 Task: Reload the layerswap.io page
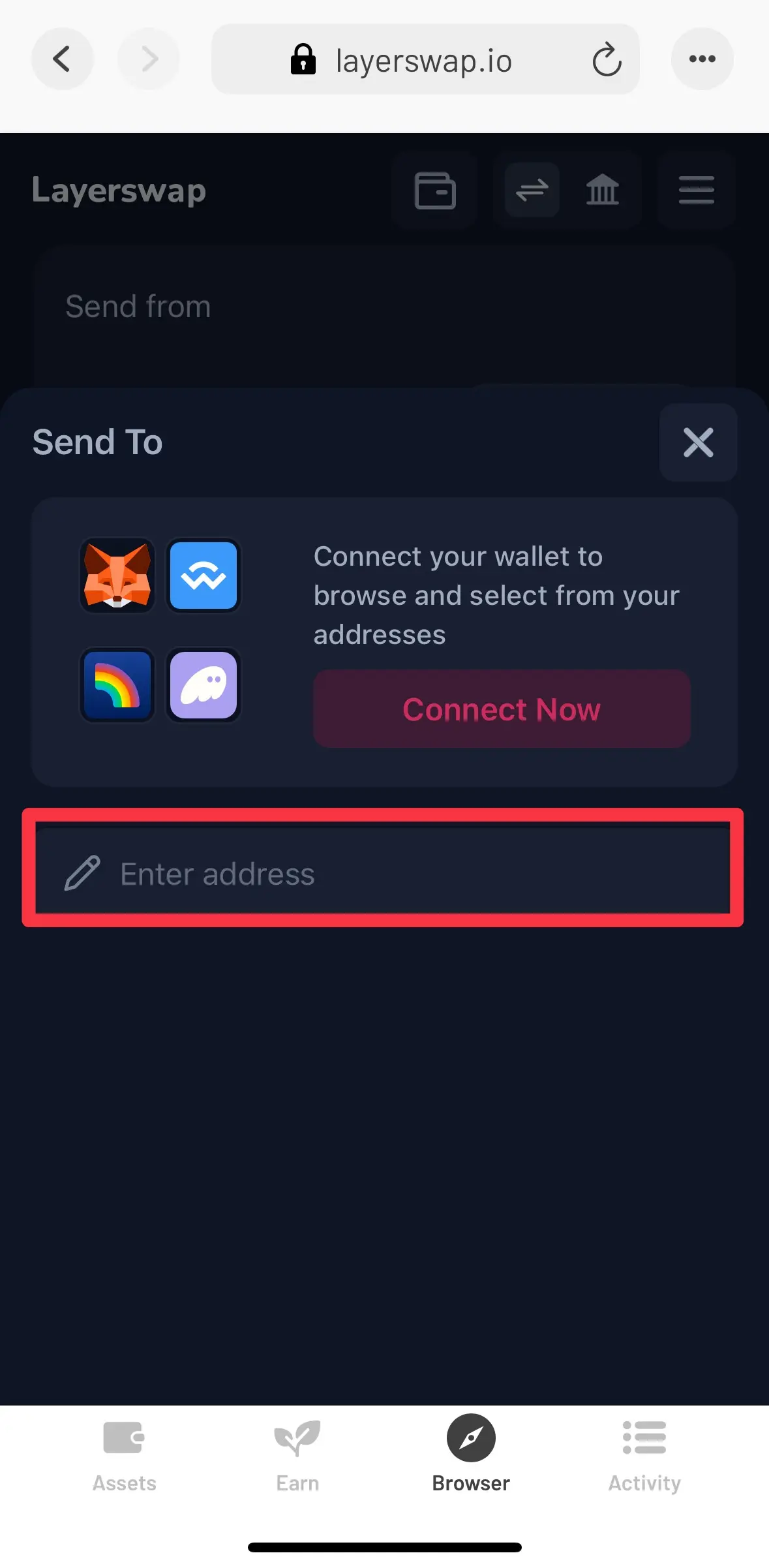click(606, 60)
